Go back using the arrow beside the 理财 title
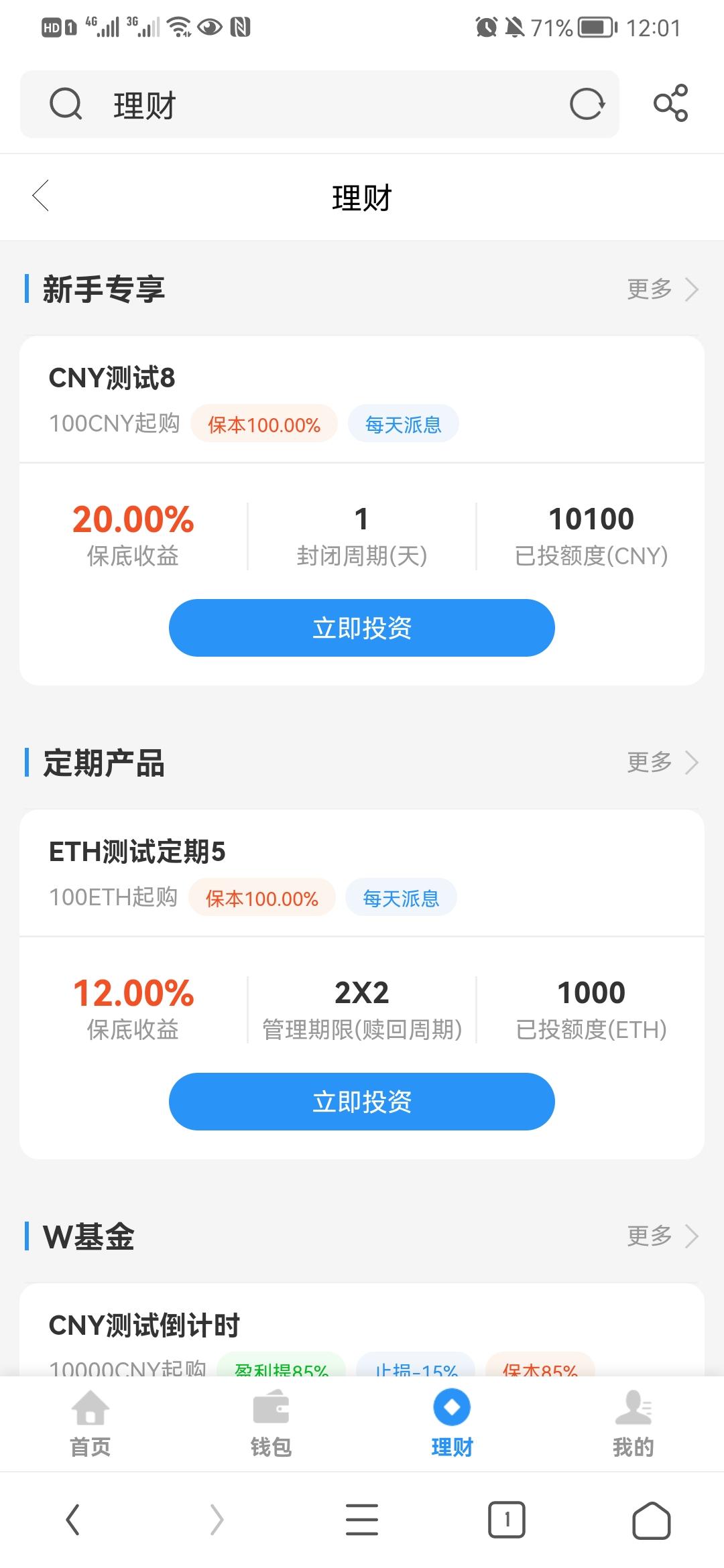Screen dimensions: 724x1568 [41, 196]
